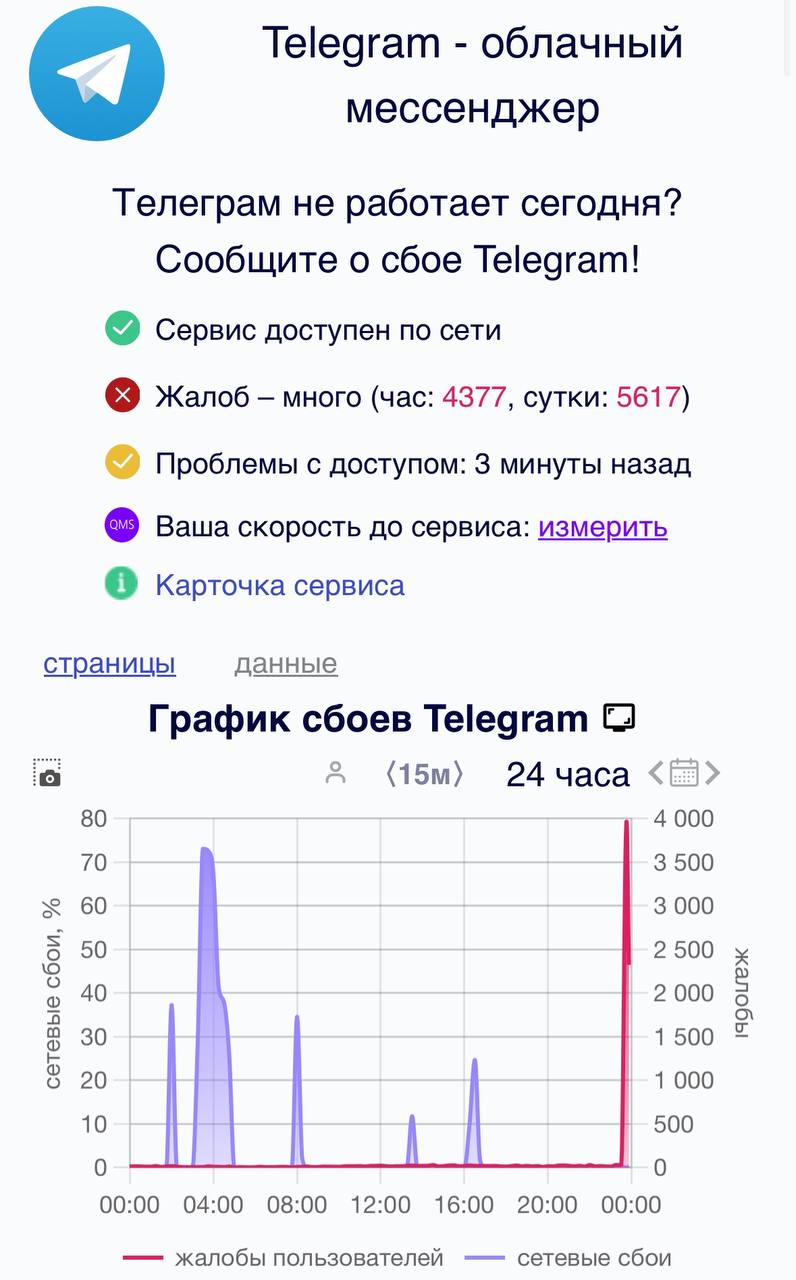Take a chart screenshot with camera icon
The image size is (796, 1280).
pos(47,773)
